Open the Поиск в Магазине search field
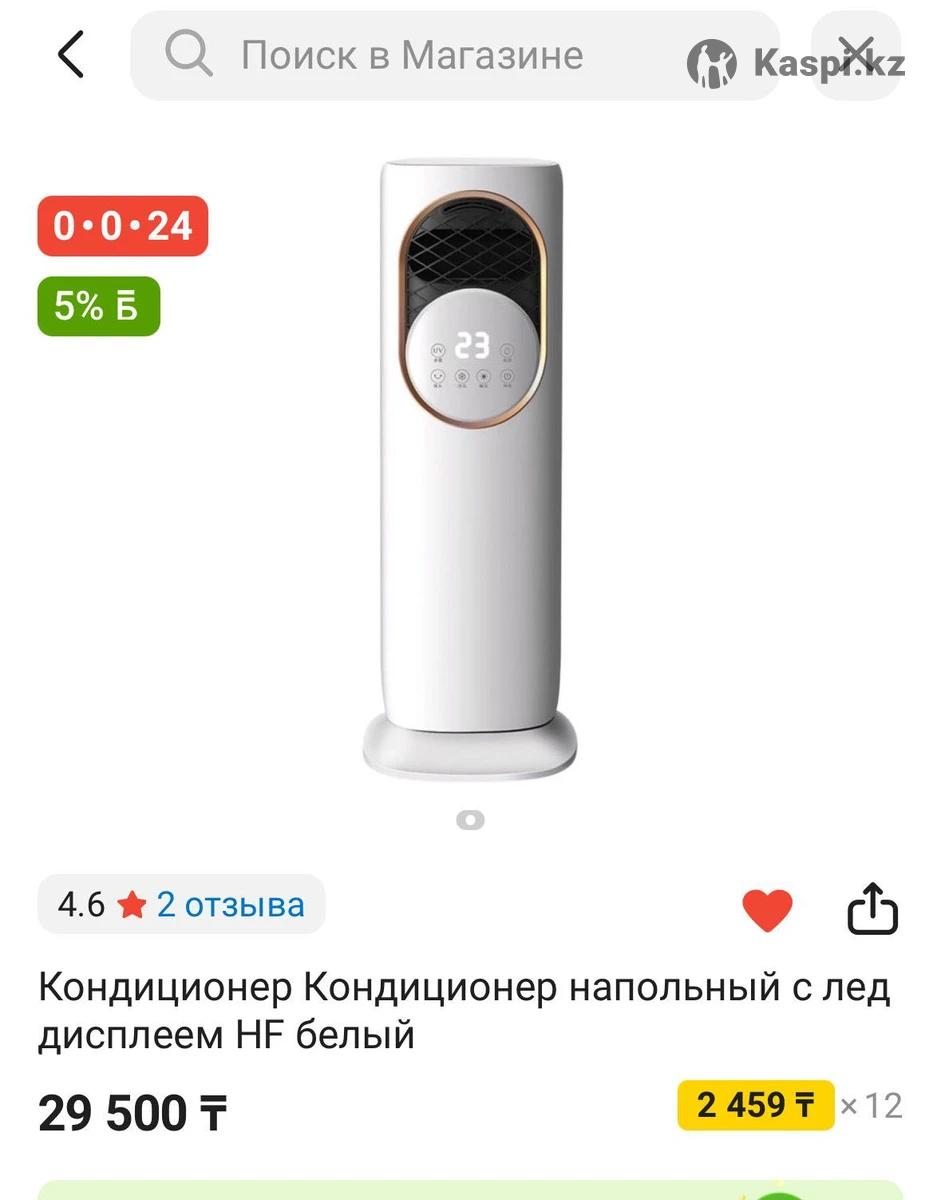Screen dimensions: 941x1200 pyautogui.click(x=410, y=55)
